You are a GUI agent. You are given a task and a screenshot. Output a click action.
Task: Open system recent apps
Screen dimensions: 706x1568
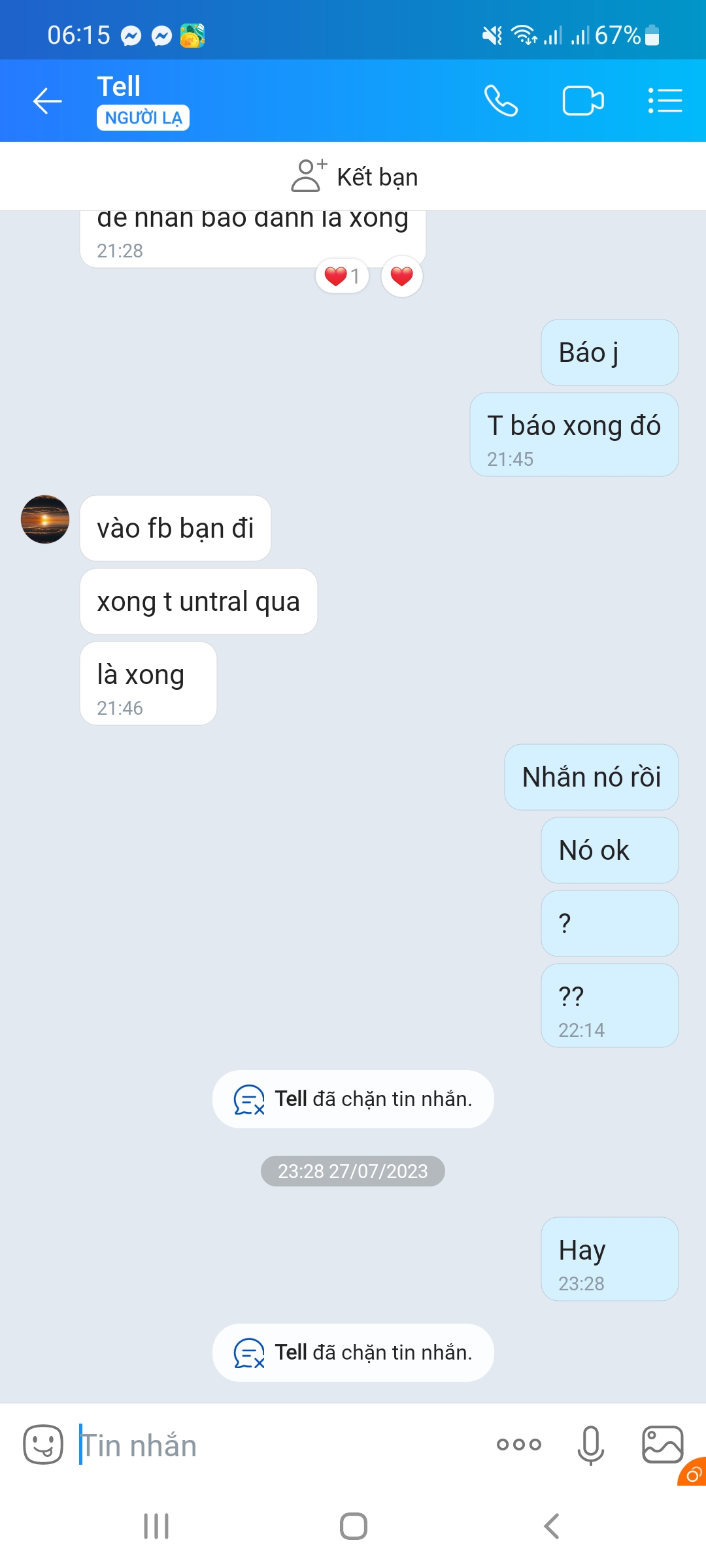156,1526
